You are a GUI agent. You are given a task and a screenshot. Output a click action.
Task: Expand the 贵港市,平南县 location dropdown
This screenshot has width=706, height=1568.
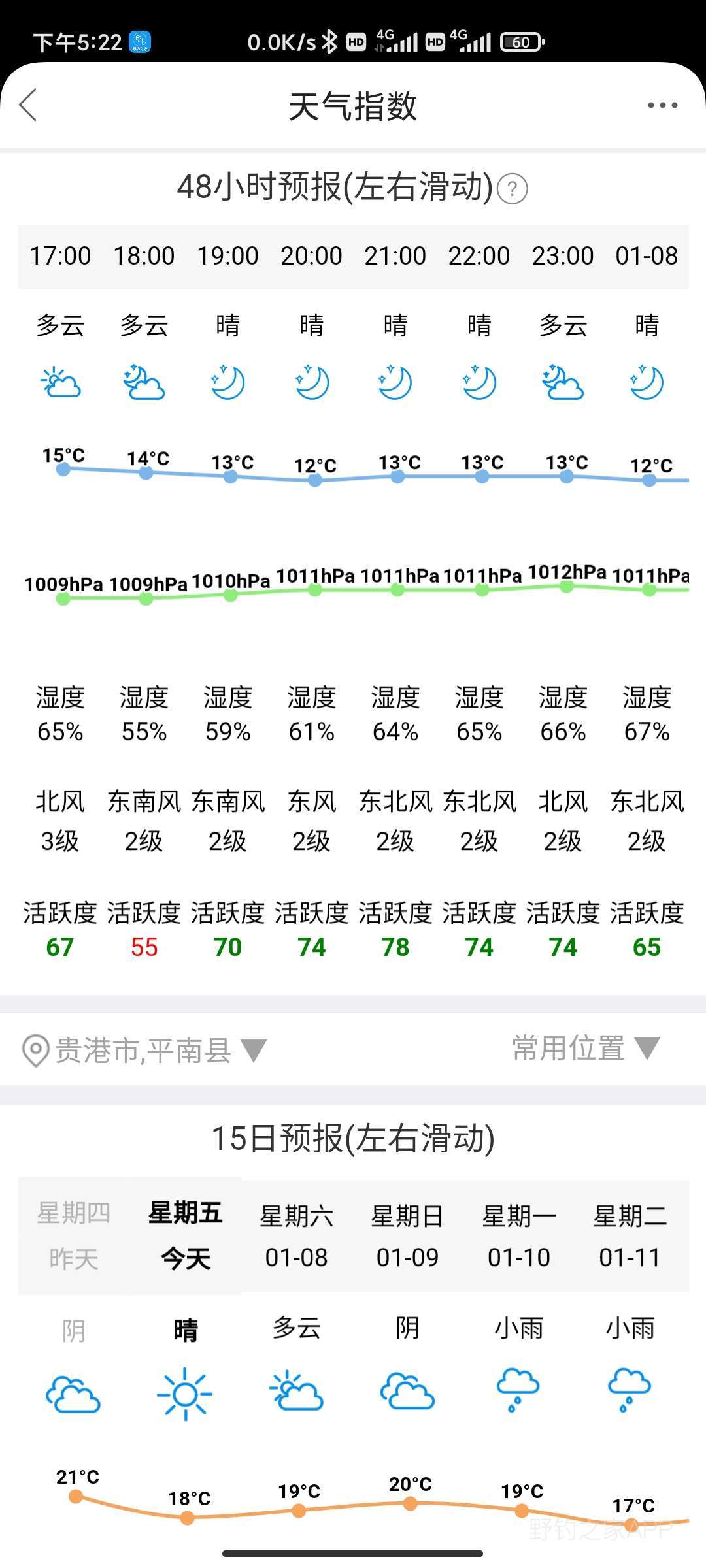point(144,1050)
